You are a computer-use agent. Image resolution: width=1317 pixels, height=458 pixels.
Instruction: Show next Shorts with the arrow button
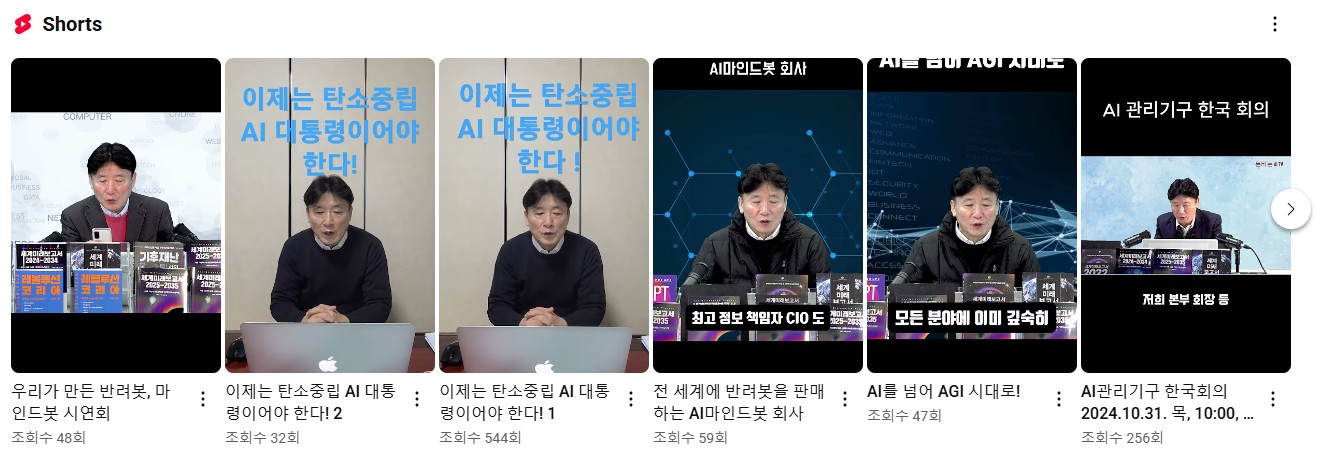click(1290, 209)
